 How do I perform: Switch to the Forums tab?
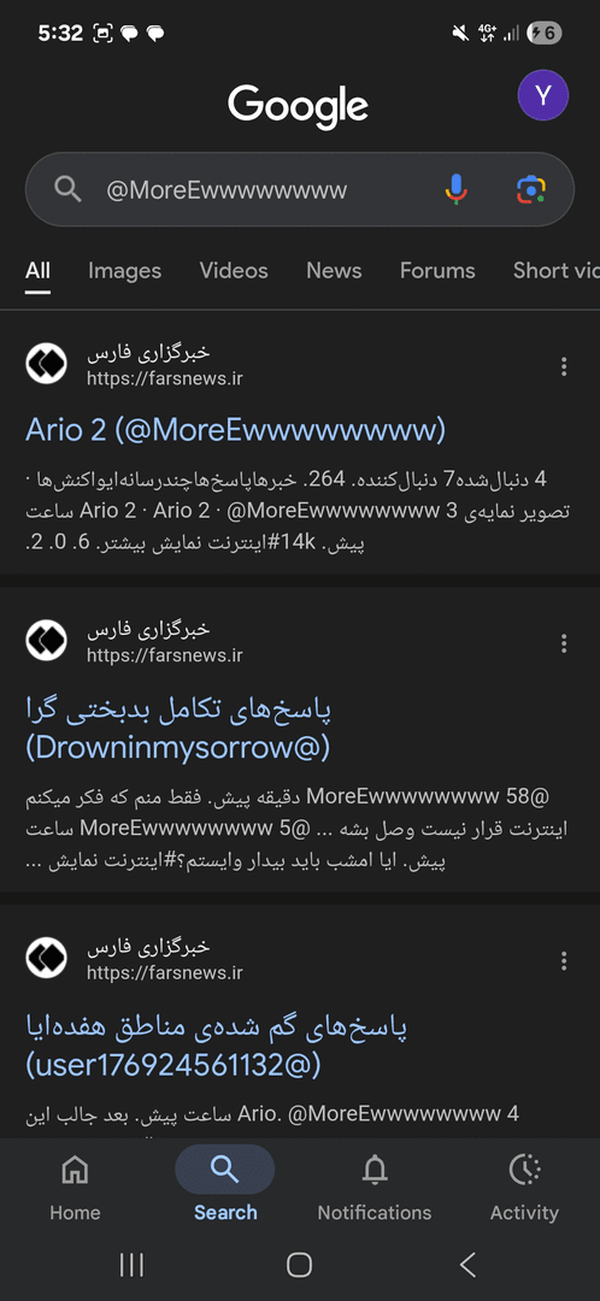(437, 270)
